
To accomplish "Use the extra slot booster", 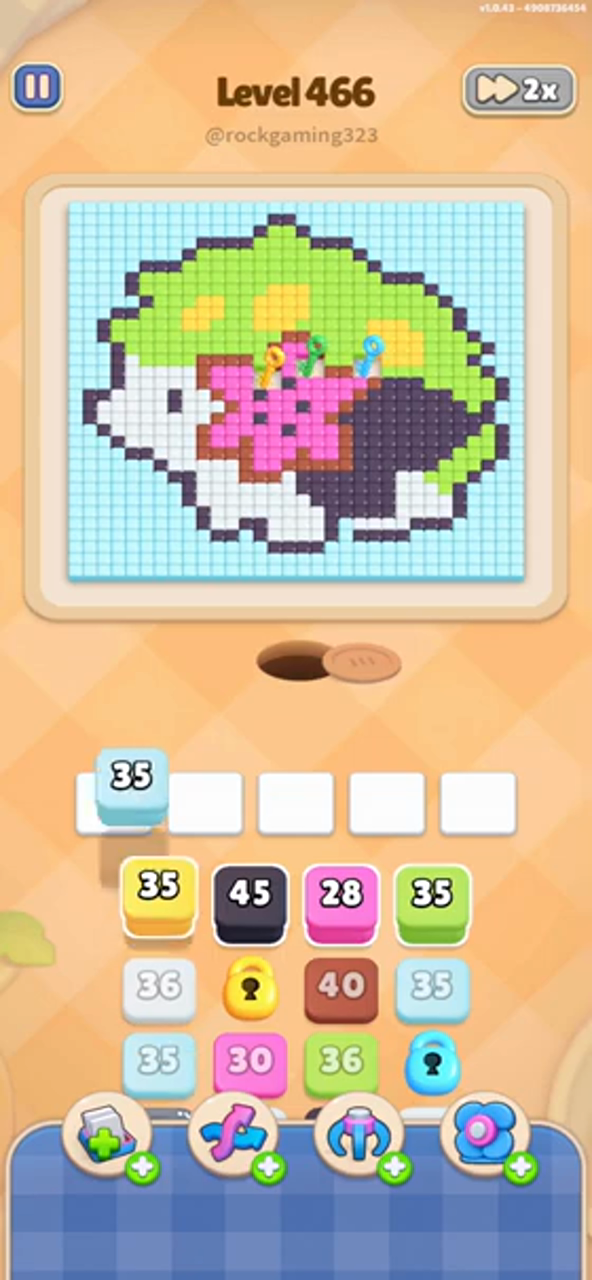I will (x=108, y=1136).
